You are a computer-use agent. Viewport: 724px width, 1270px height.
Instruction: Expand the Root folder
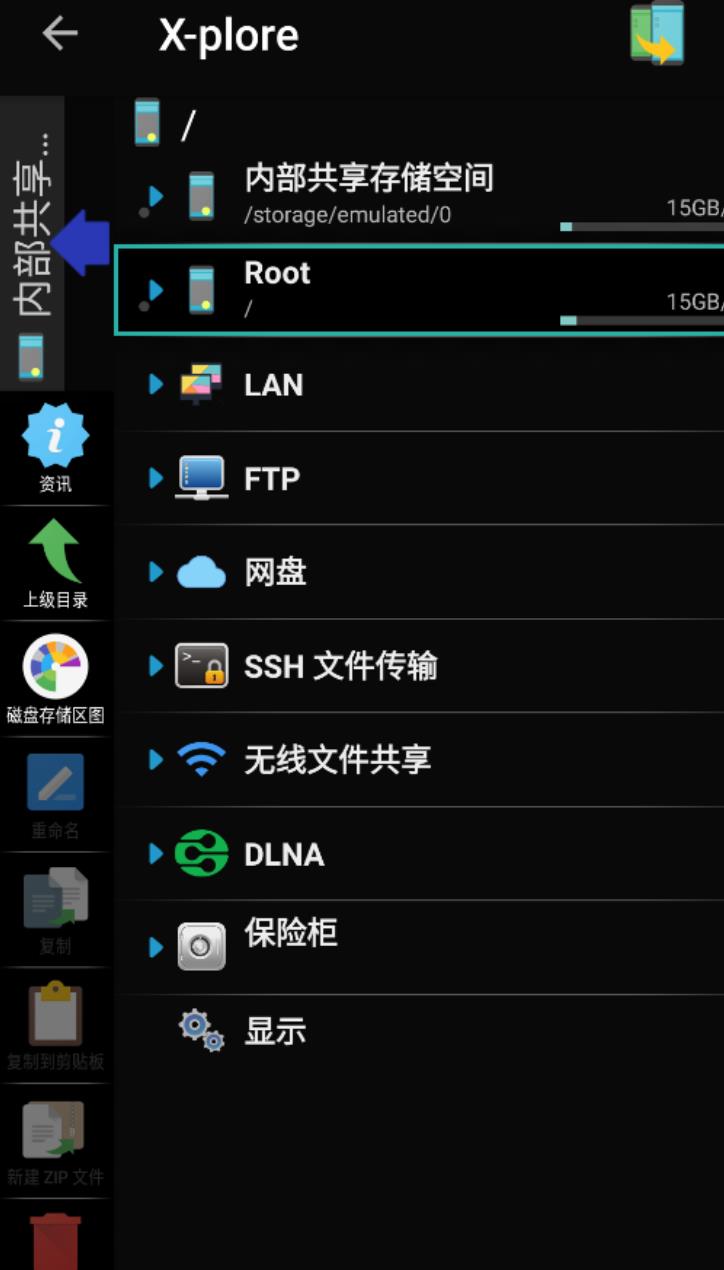154,291
